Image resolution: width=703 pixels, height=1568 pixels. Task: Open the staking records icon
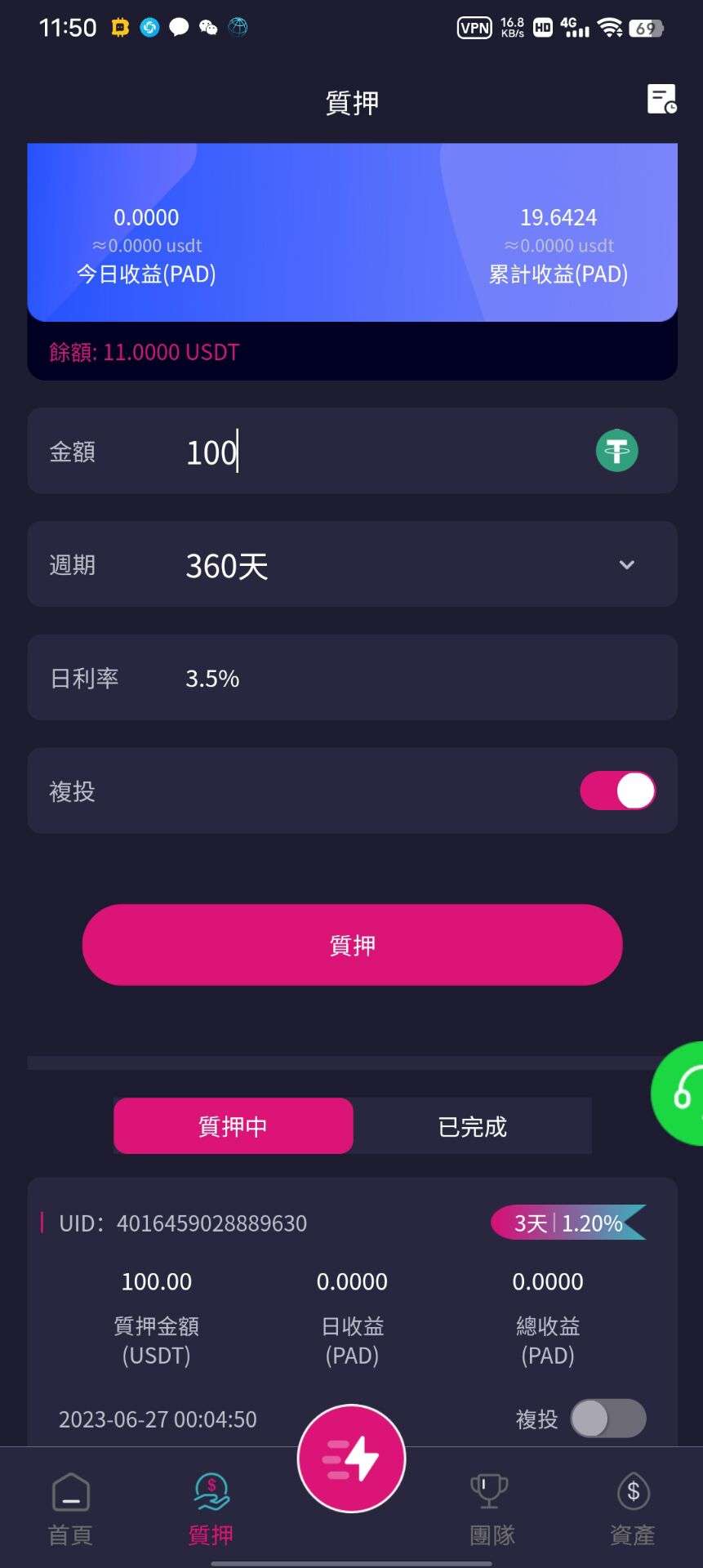tap(661, 99)
